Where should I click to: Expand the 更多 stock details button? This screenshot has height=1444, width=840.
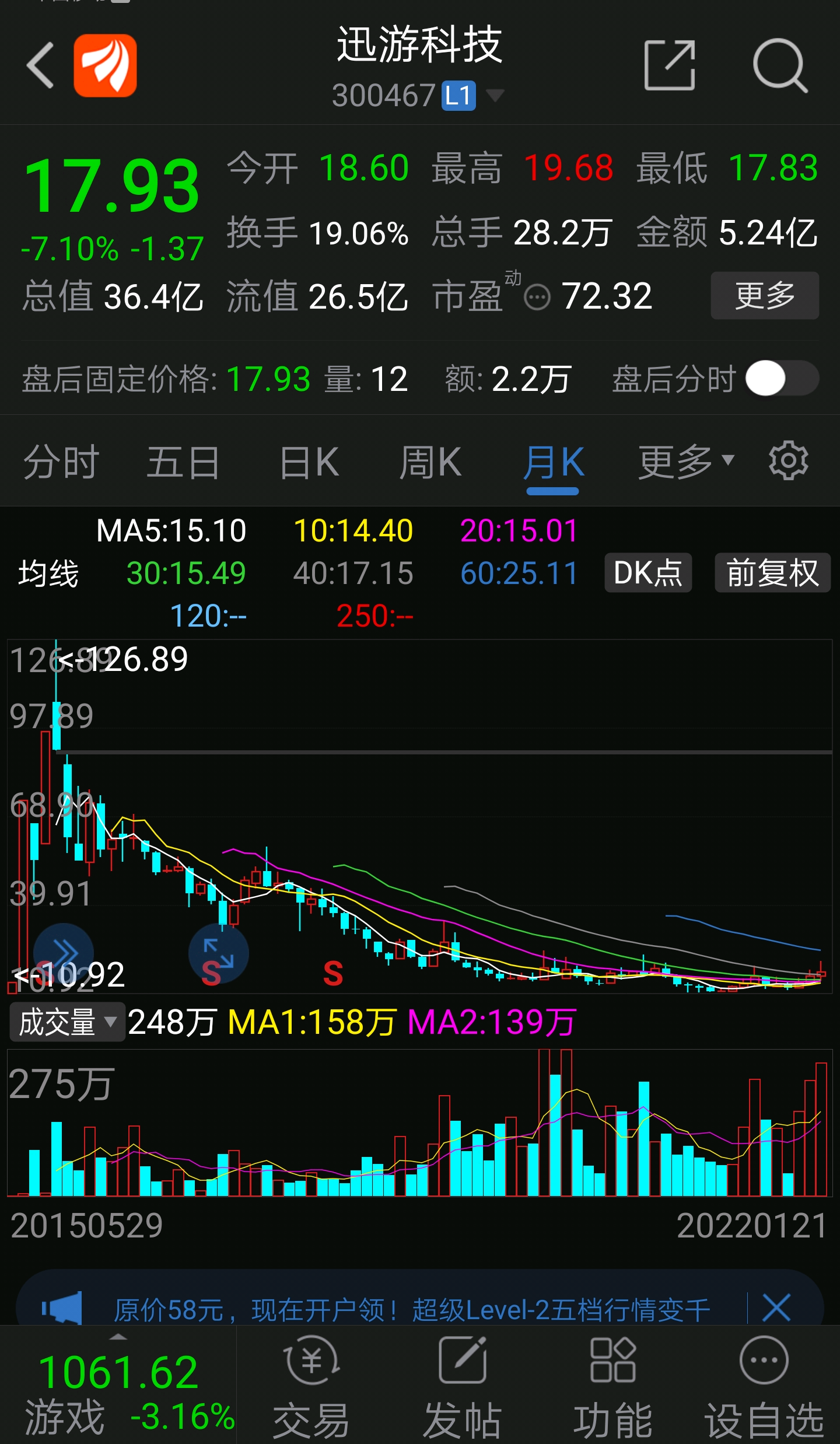click(765, 295)
